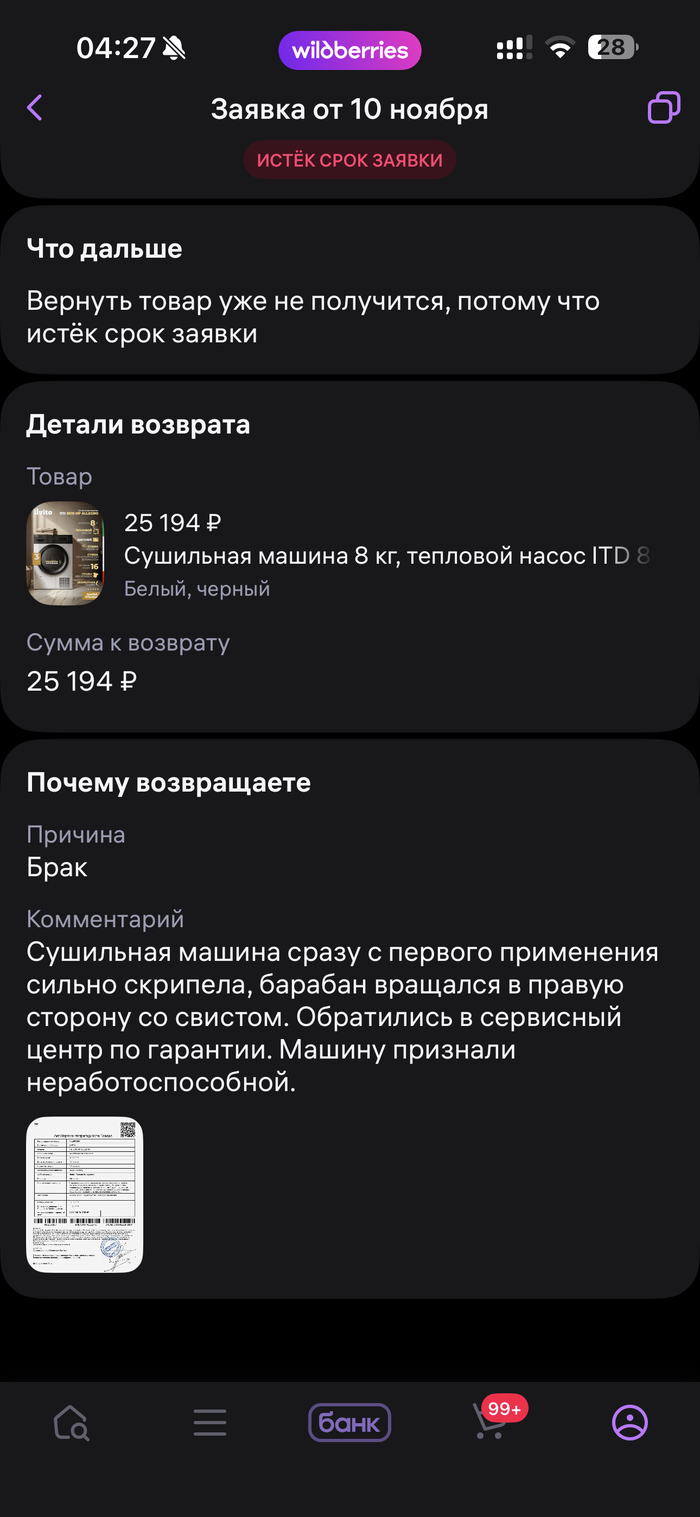Go back from the return request
The width and height of the screenshot is (700, 1517).
[35, 108]
